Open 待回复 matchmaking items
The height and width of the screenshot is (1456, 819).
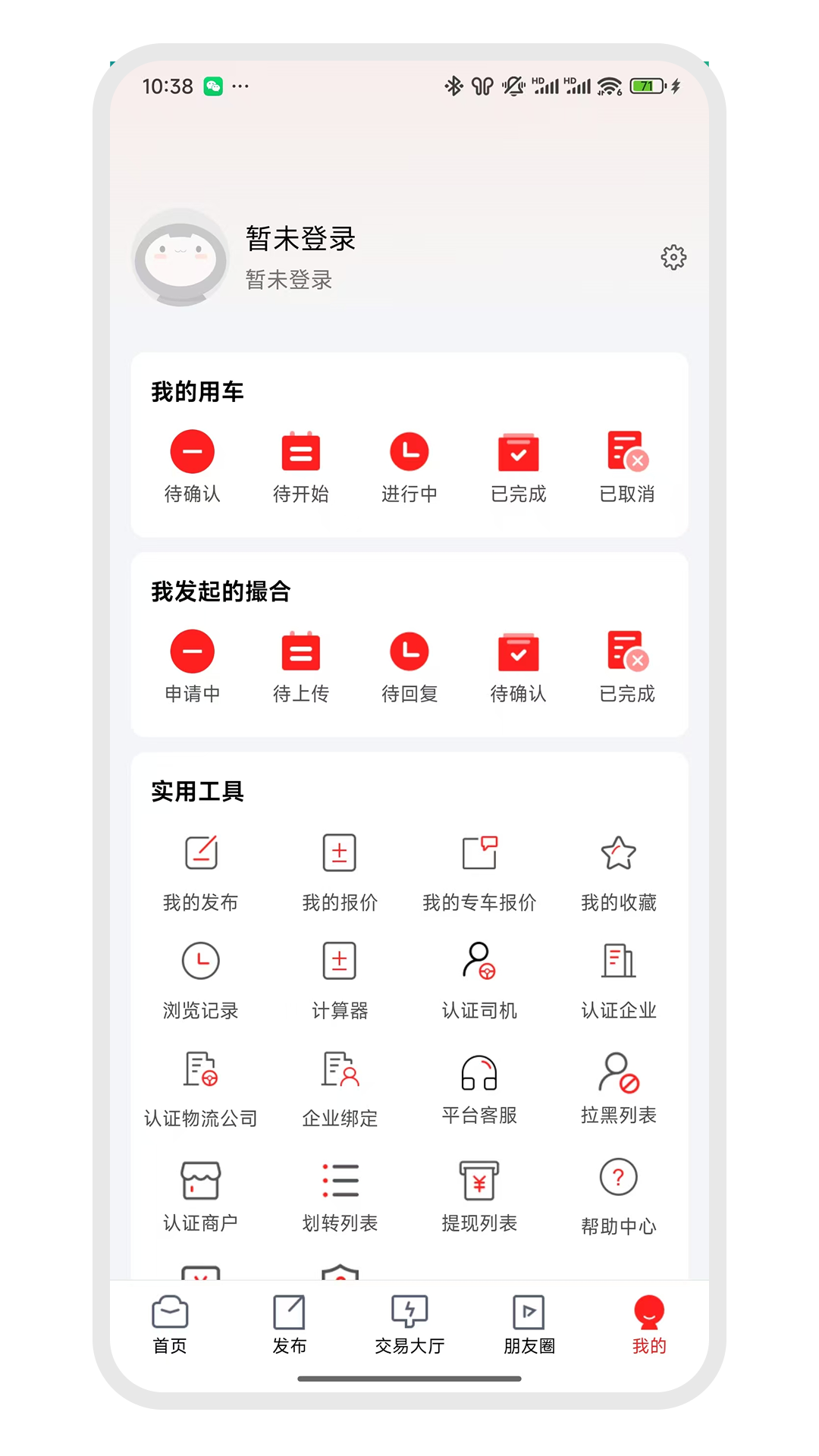point(409,666)
